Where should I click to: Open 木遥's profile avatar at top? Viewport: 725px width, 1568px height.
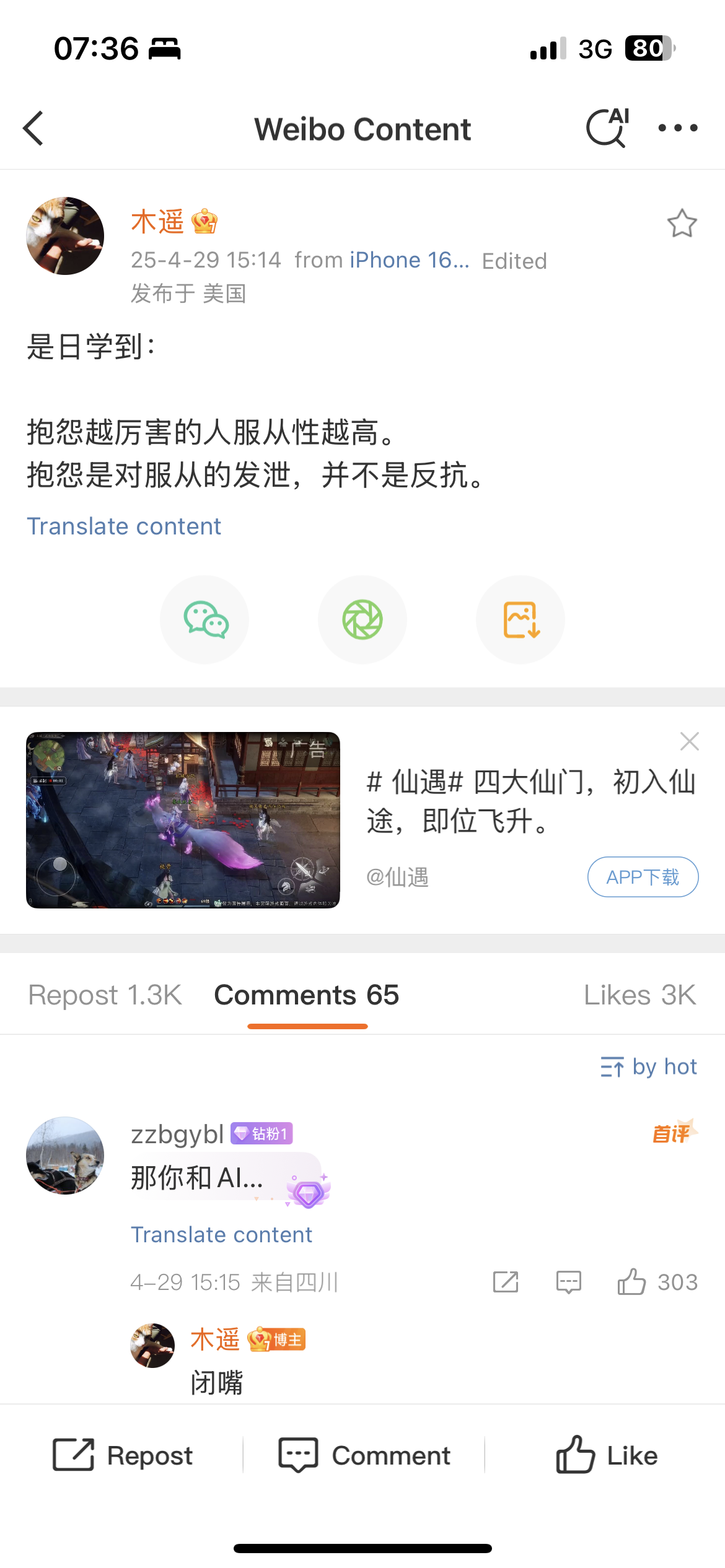pyautogui.click(x=65, y=236)
